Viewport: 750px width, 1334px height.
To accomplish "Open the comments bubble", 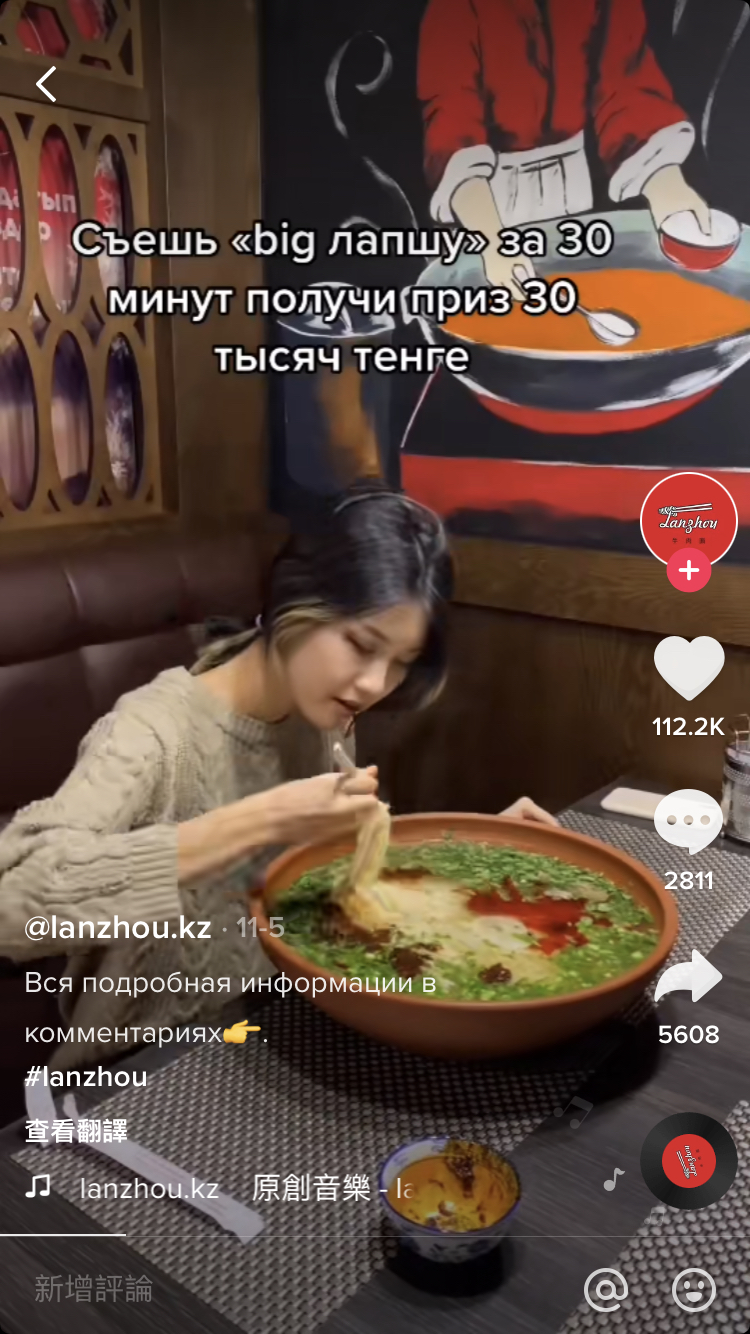I will tap(688, 822).
